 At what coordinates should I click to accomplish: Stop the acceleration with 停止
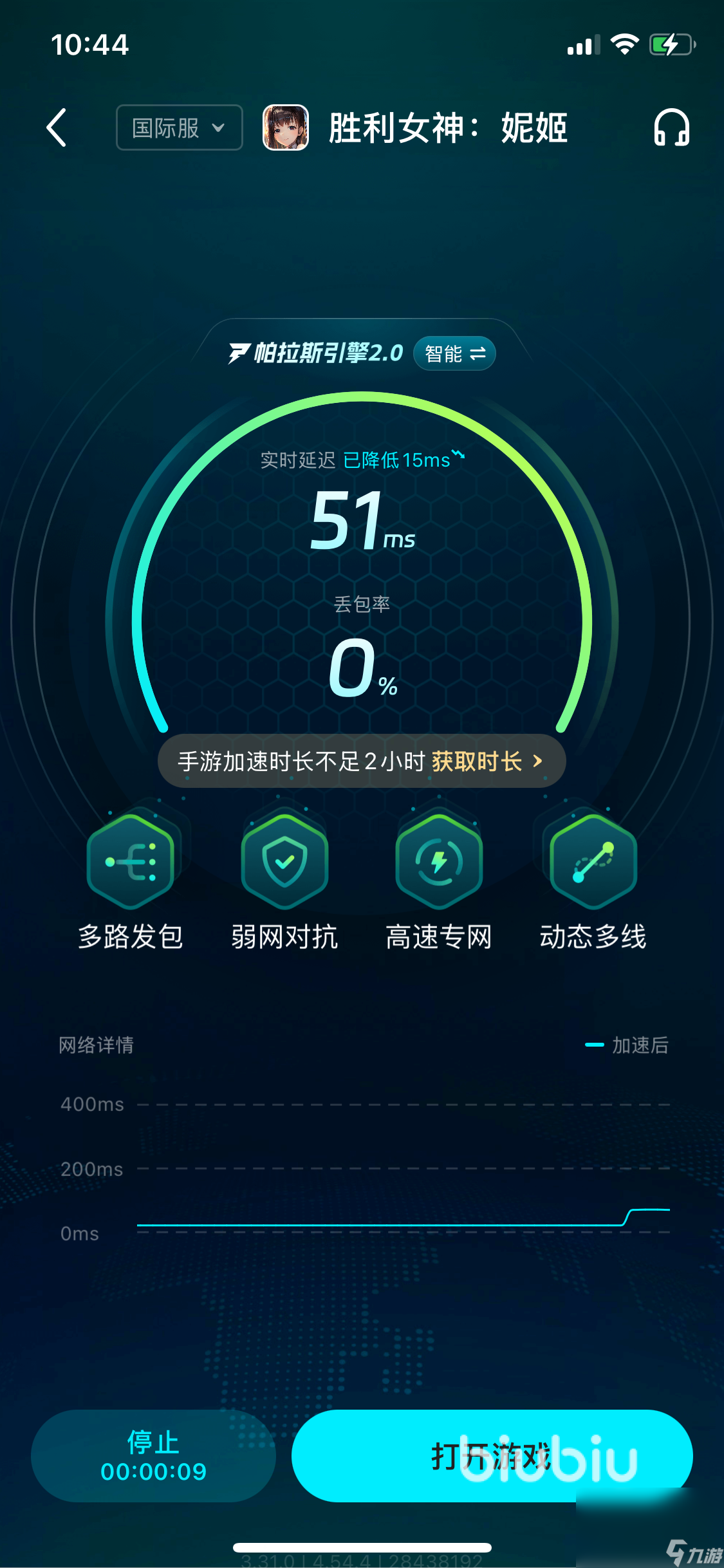coord(153,1456)
